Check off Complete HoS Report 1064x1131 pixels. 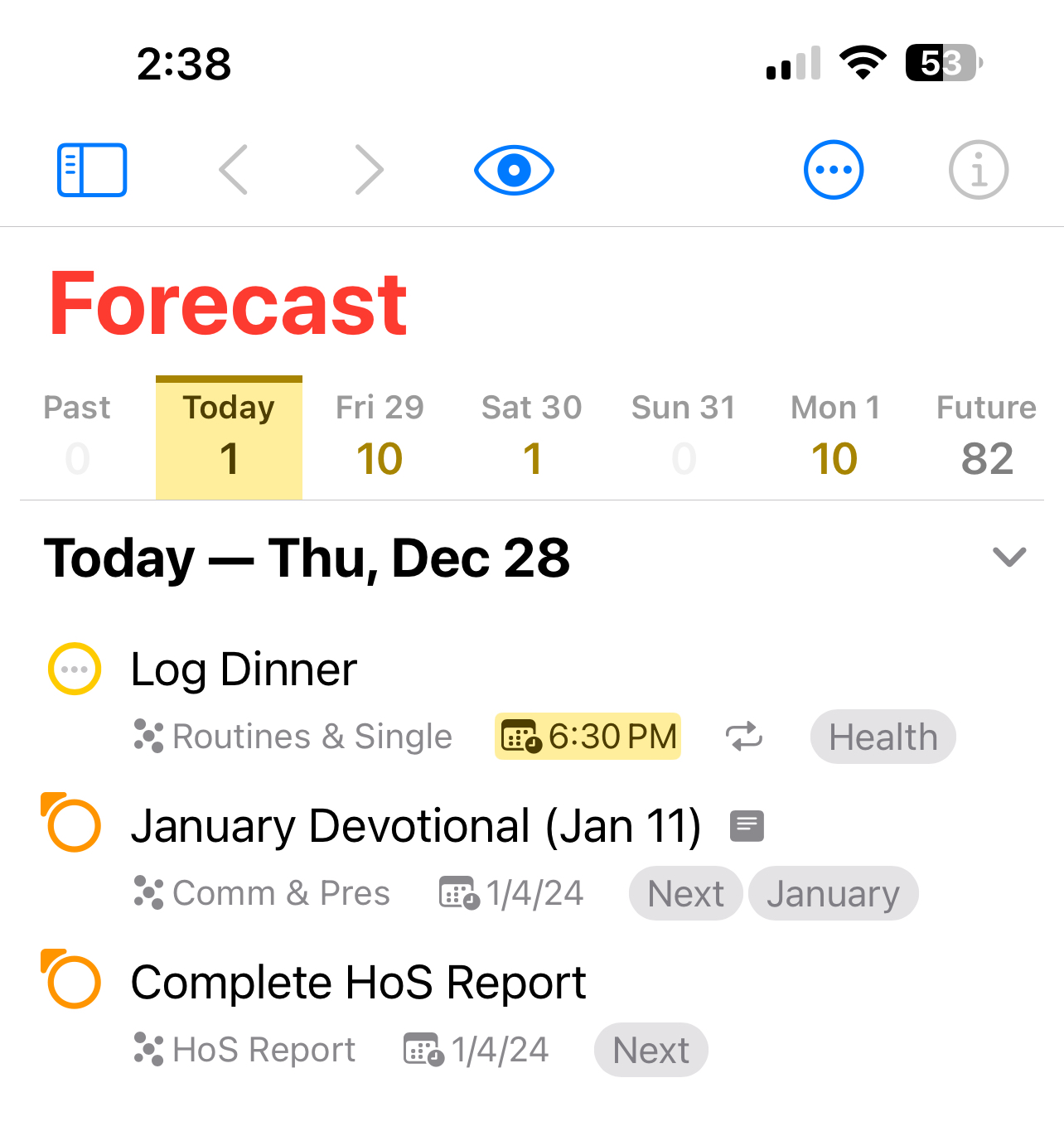(75, 983)
